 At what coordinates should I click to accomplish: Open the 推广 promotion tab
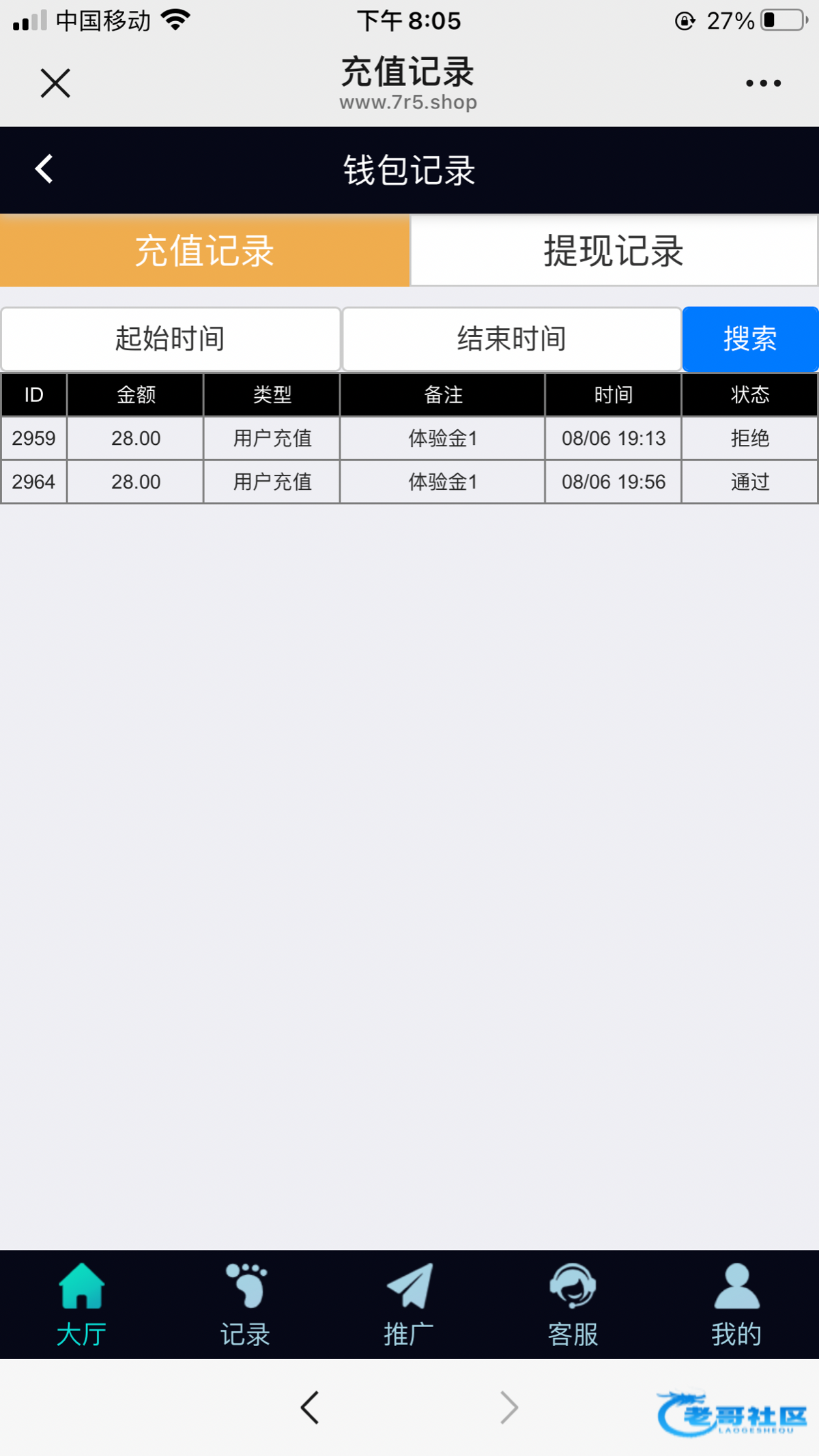409,1305
